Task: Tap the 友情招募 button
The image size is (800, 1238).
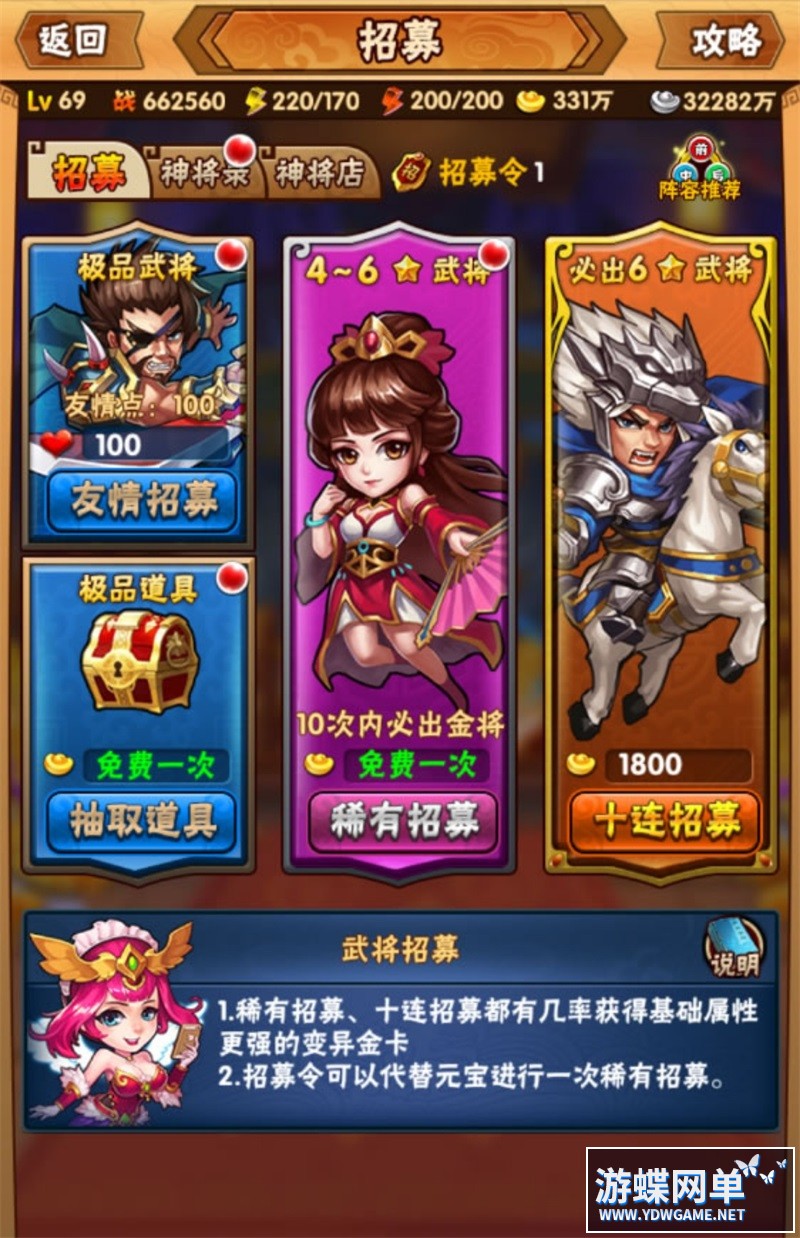Action: click(142, 500)
